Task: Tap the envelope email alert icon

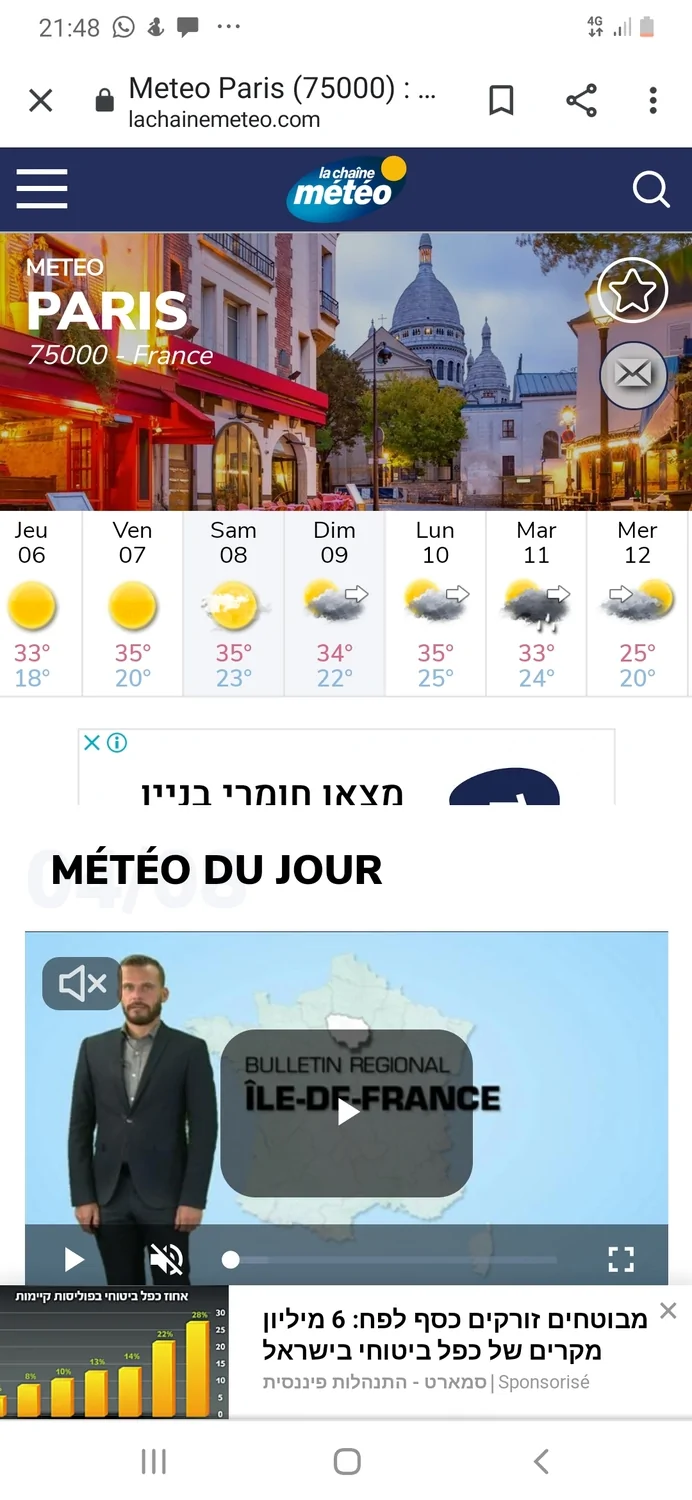Action: point(632,374)
